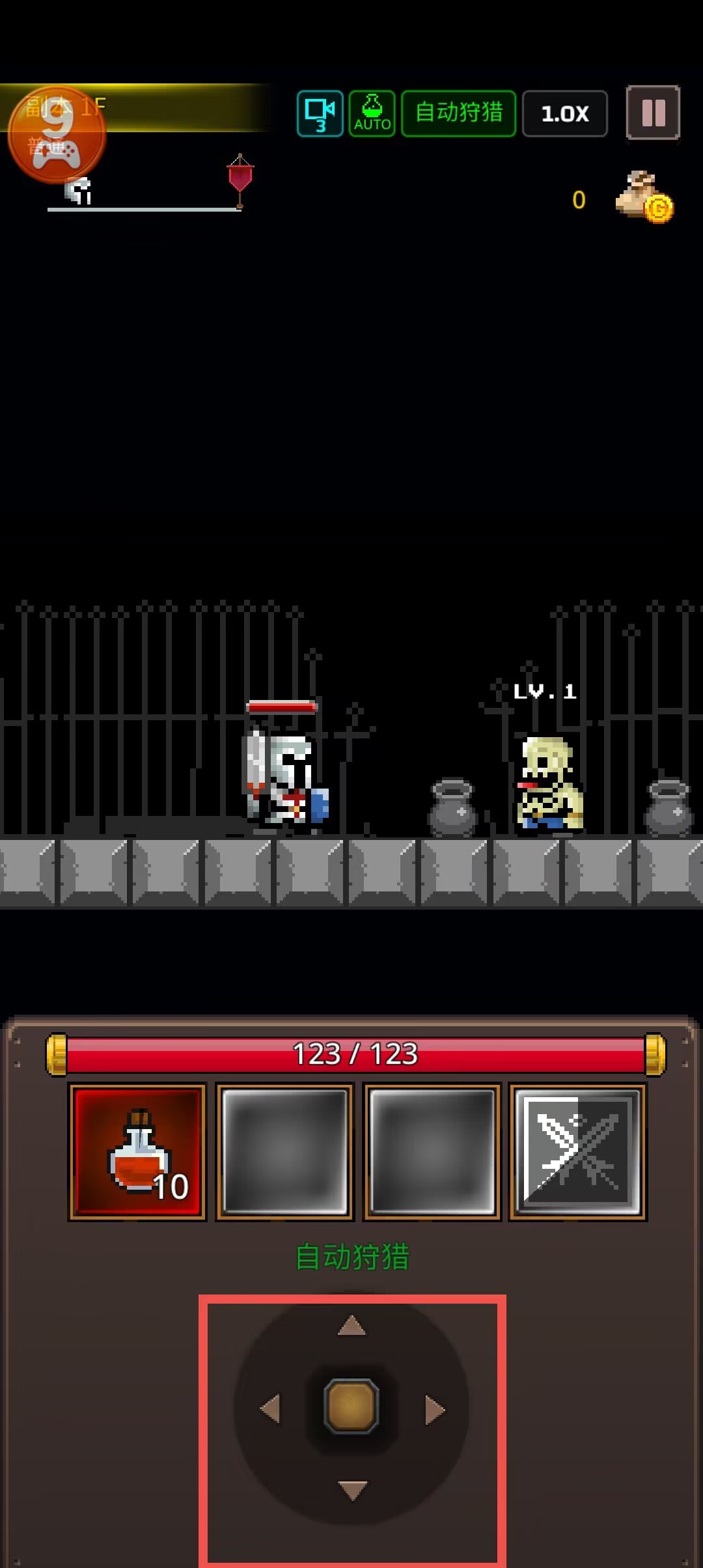Tap the video camera icon

pyautogui.click(x=320, y=114)
